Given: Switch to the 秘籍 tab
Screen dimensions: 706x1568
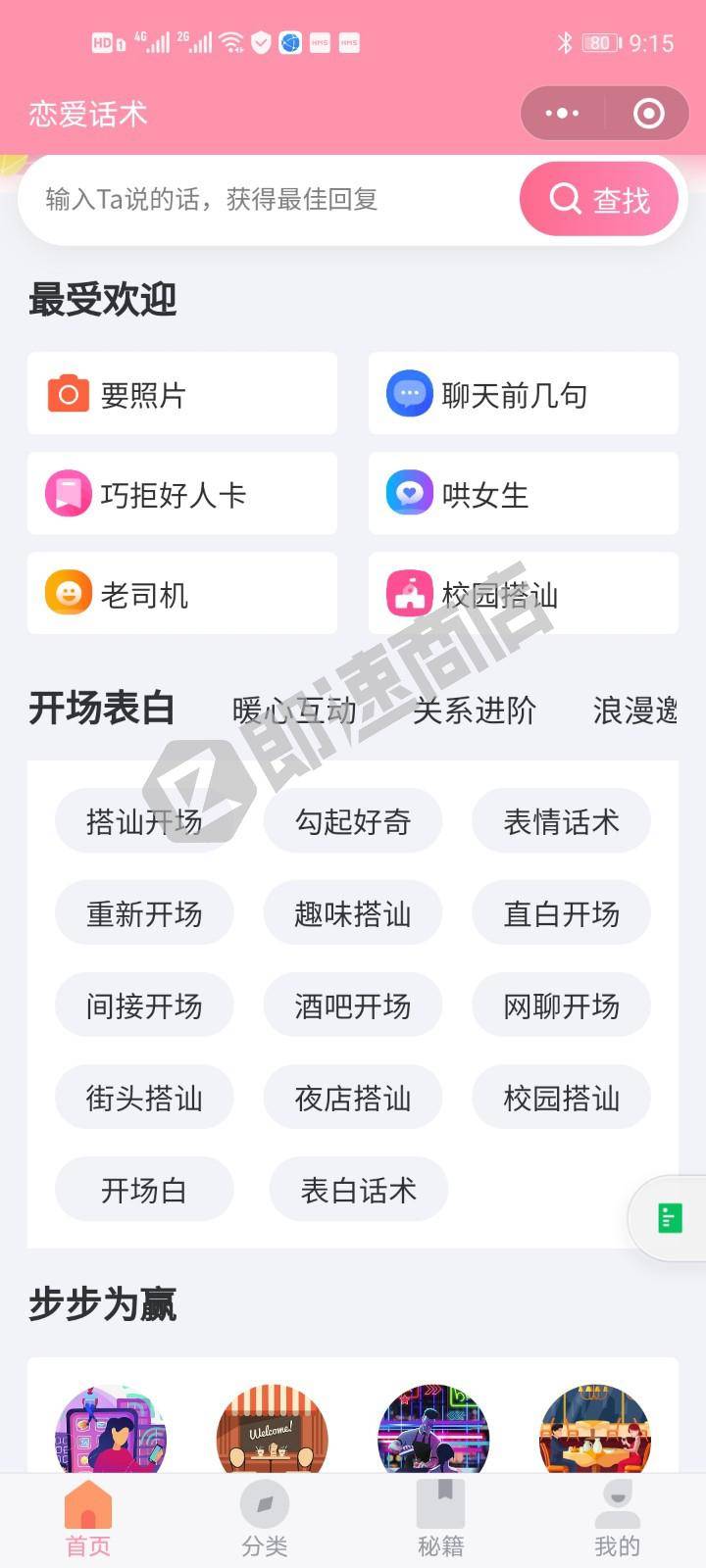Looking at the screenshot, I should coord(441,1519).
